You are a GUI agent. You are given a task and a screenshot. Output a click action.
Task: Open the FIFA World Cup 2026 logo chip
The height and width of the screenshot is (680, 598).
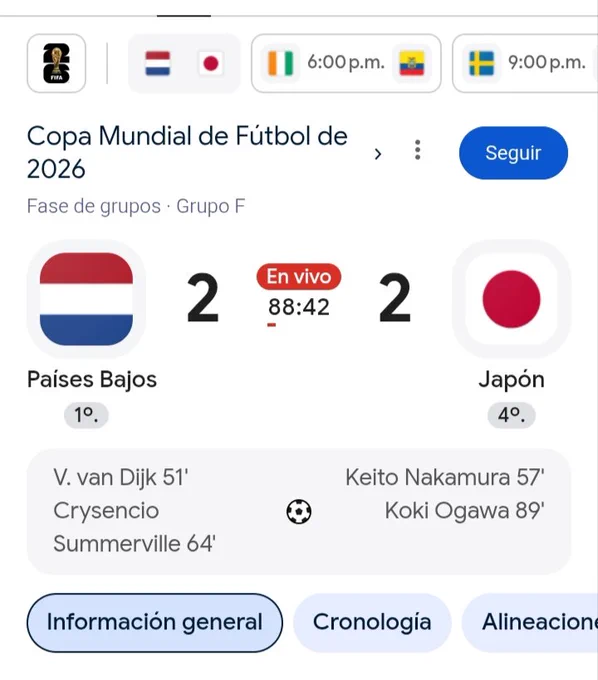tap(56, 63)
